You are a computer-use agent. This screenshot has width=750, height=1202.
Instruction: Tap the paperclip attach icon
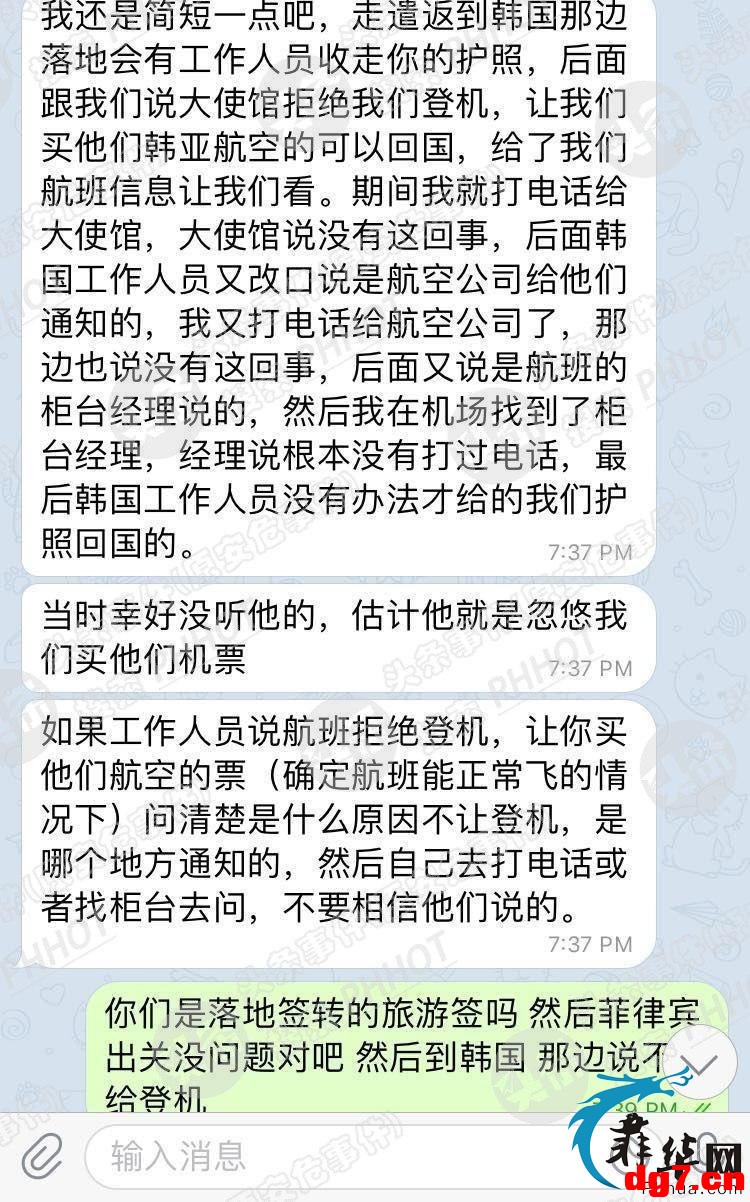(43, 1159)
